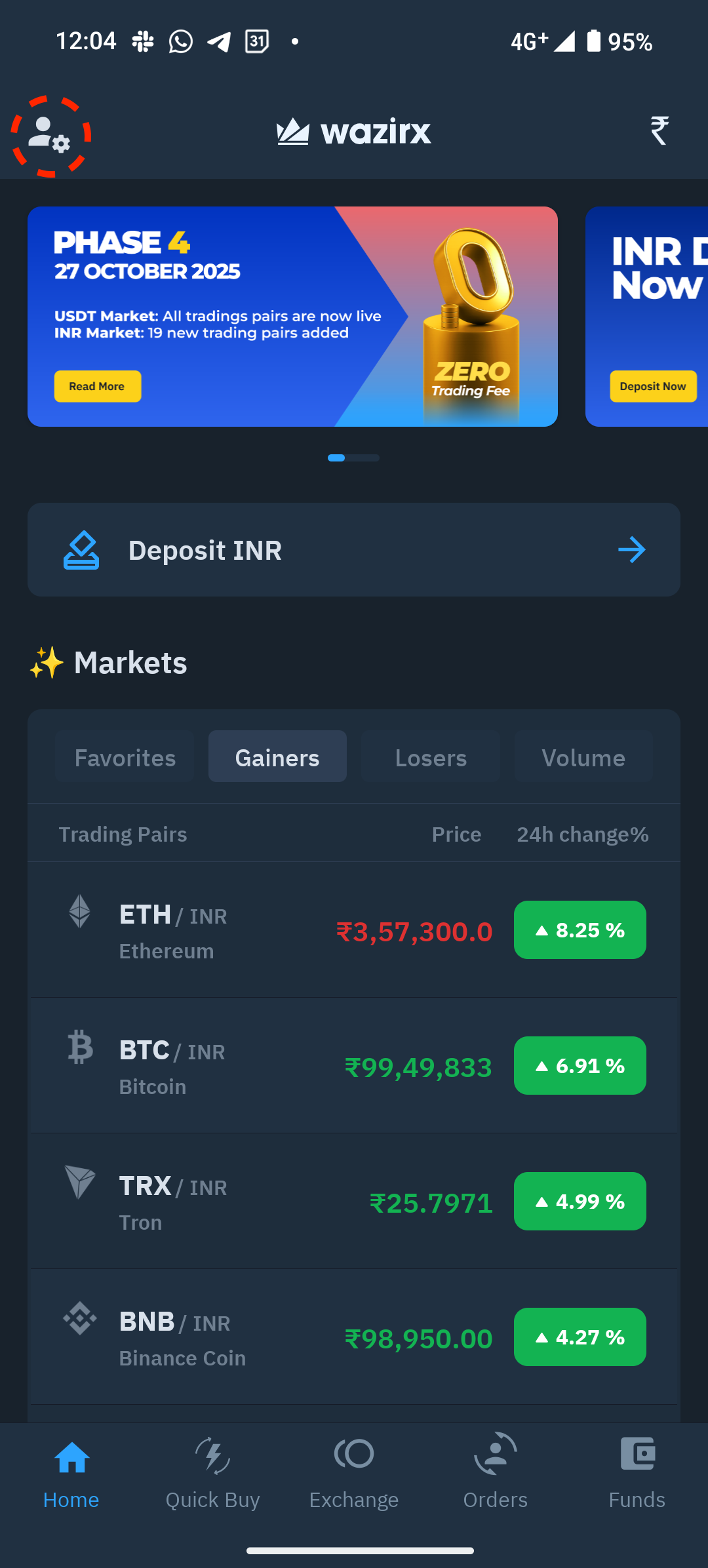Show the Volume market tab

[x=583, y=757]
